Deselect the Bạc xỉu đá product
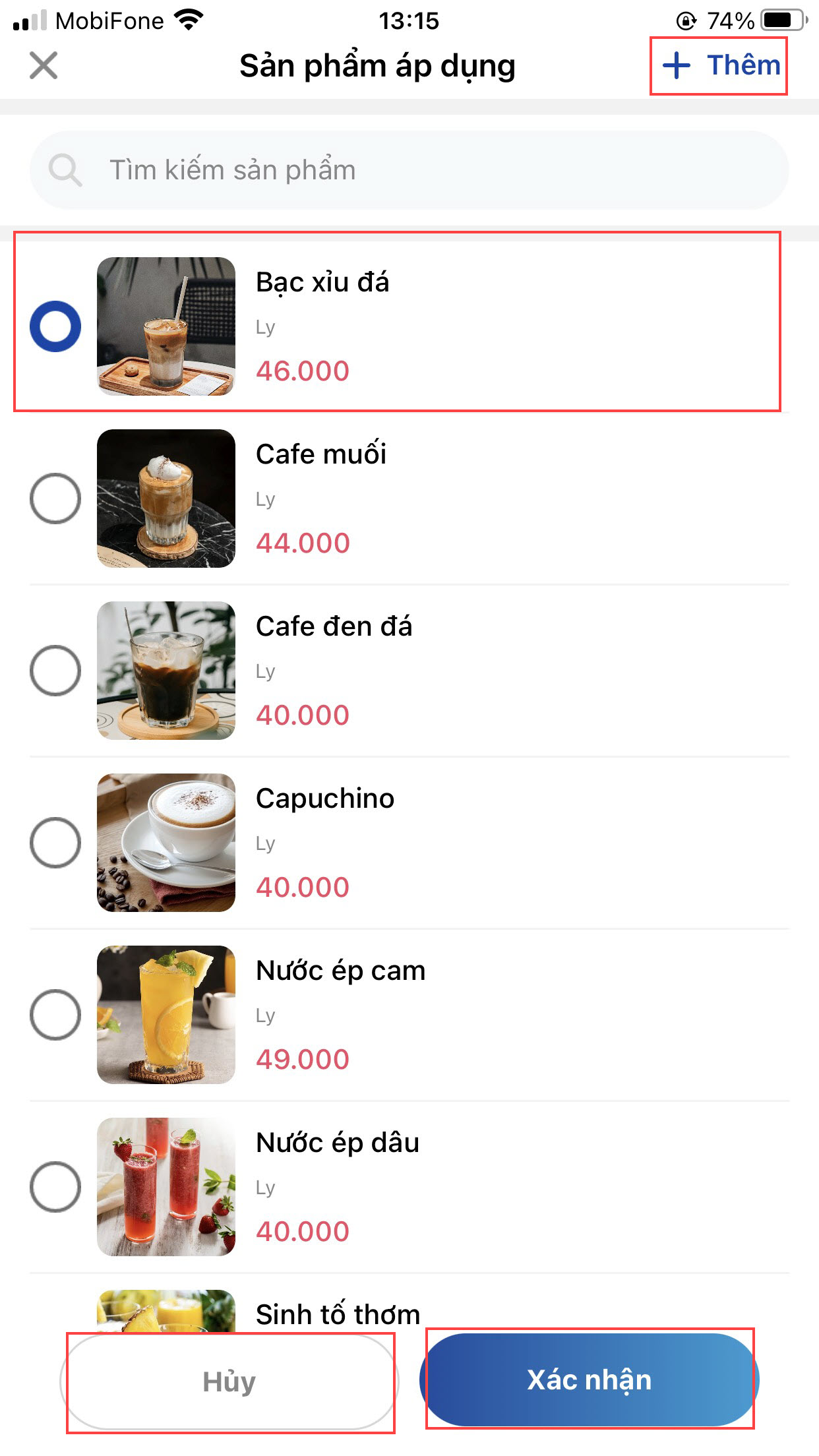 [55, 326]
